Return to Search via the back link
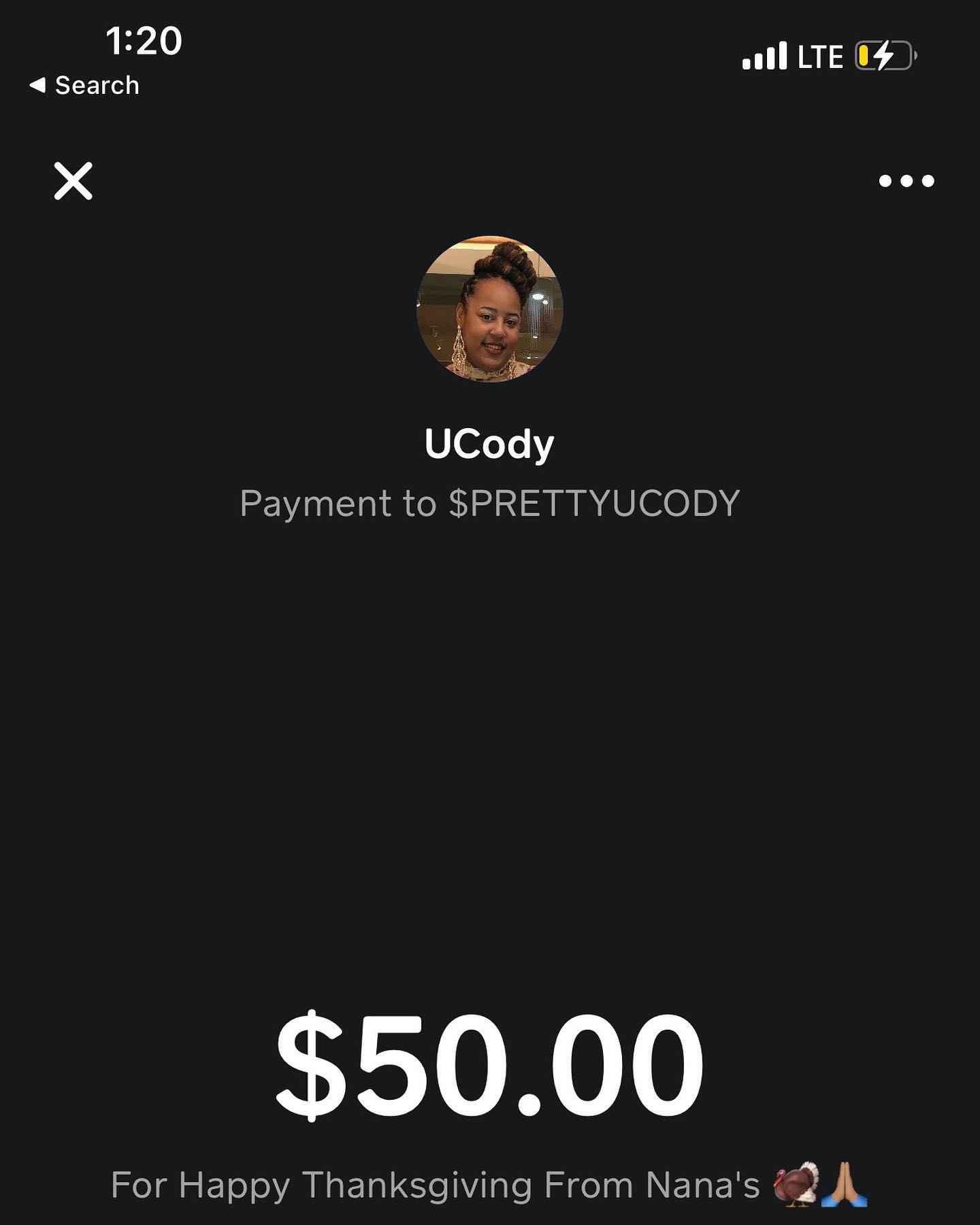Viewport: 980px width, 1225px height. point(84,86)
